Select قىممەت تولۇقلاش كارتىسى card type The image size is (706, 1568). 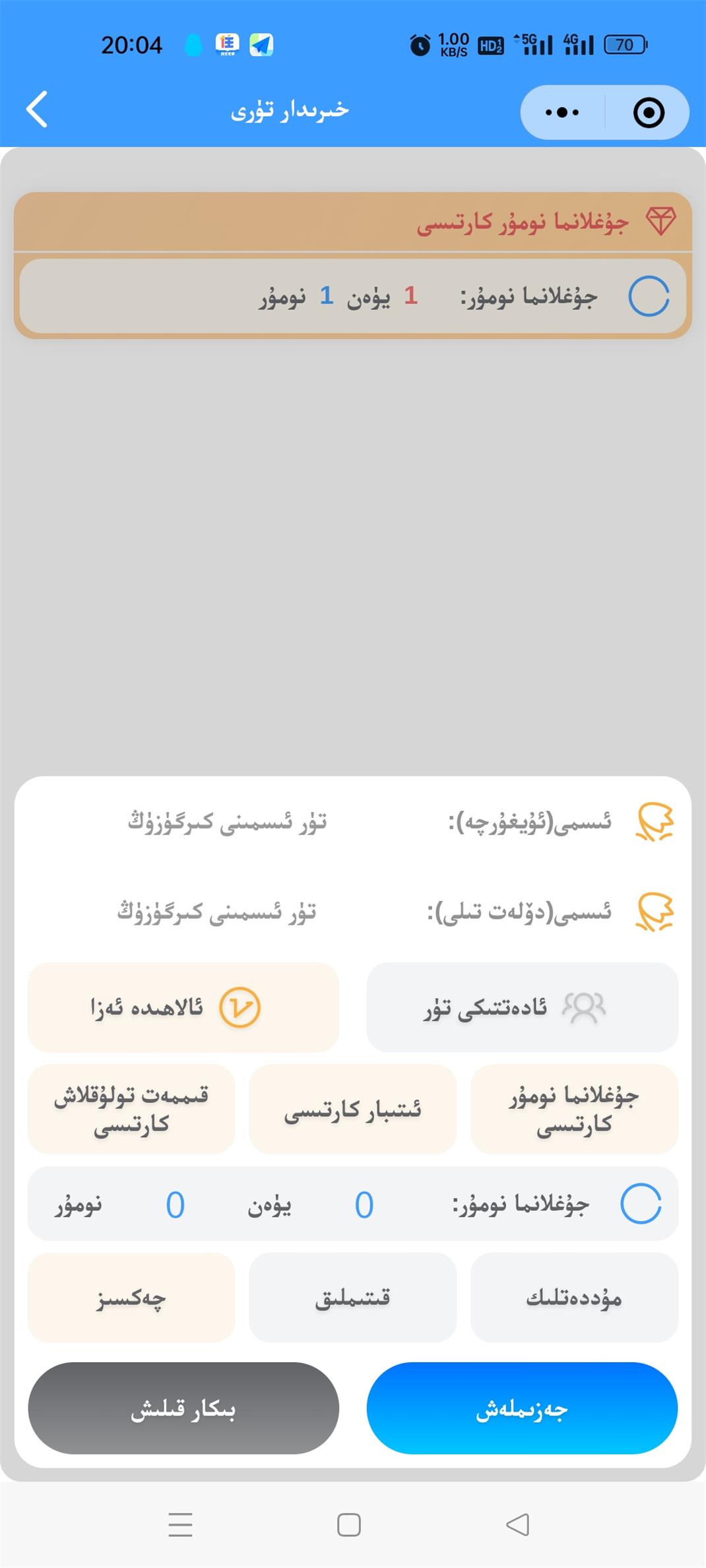point(131,1109)
